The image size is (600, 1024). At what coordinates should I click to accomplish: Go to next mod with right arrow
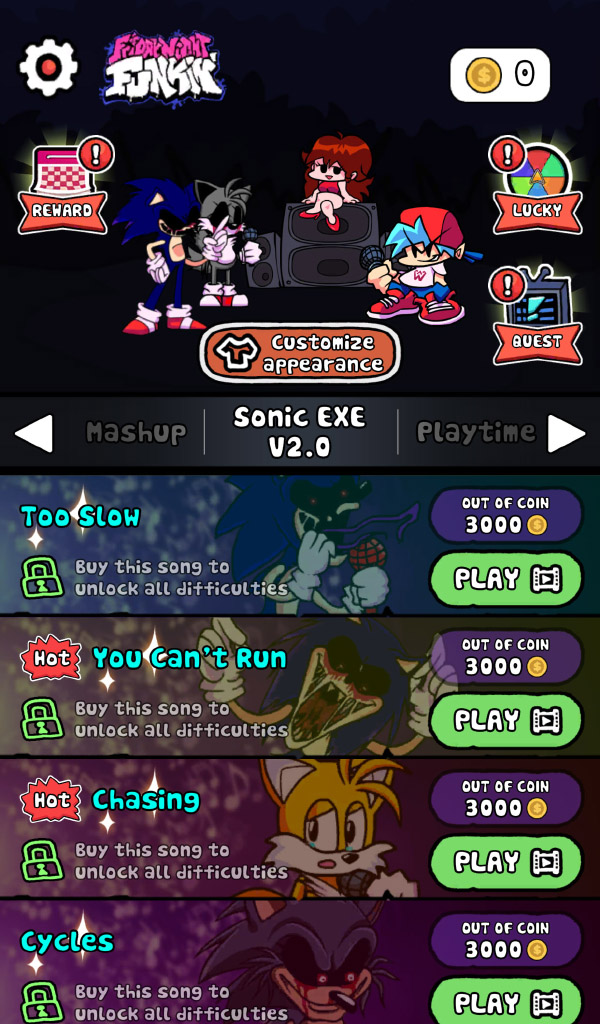(x=567, y=433)
